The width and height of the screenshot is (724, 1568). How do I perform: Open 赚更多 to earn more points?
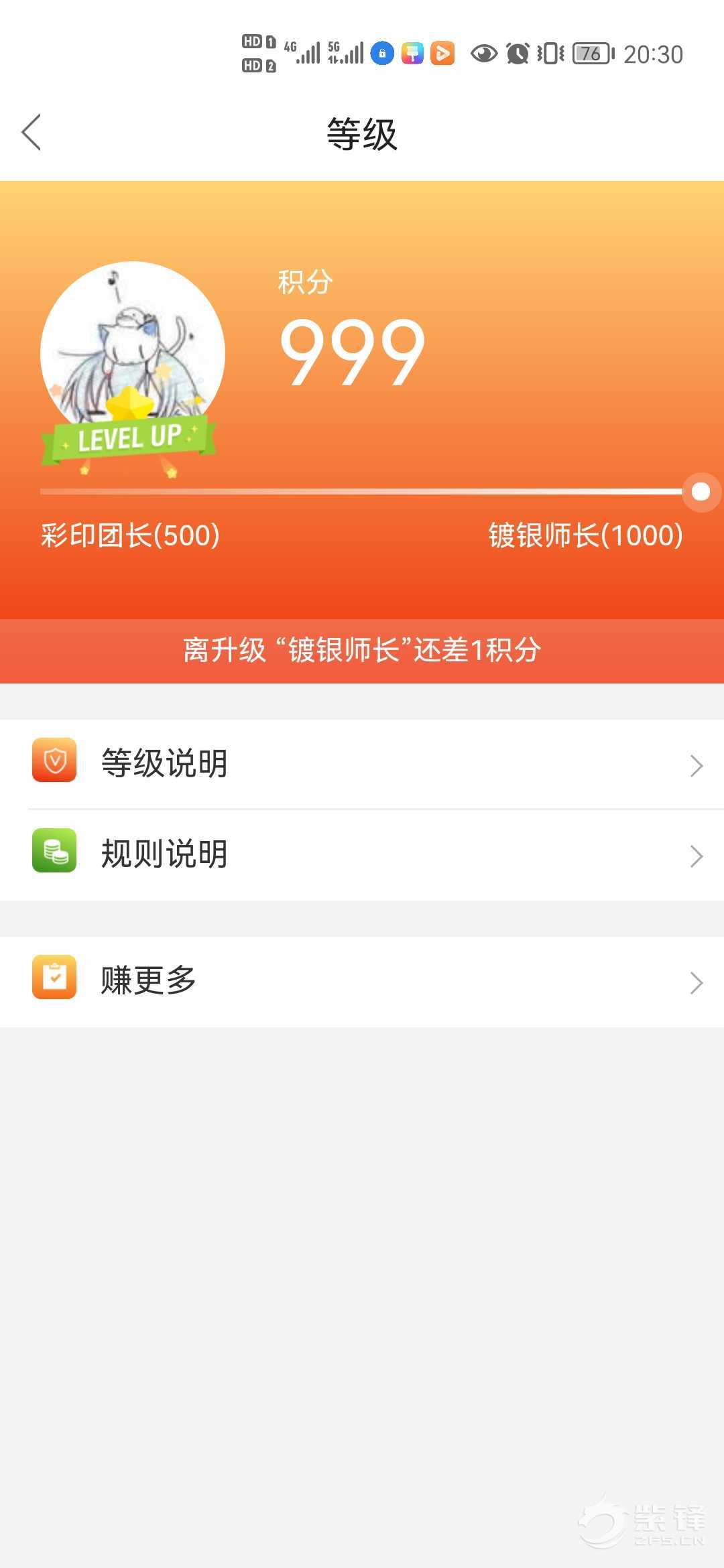click(x=362, y=982)
